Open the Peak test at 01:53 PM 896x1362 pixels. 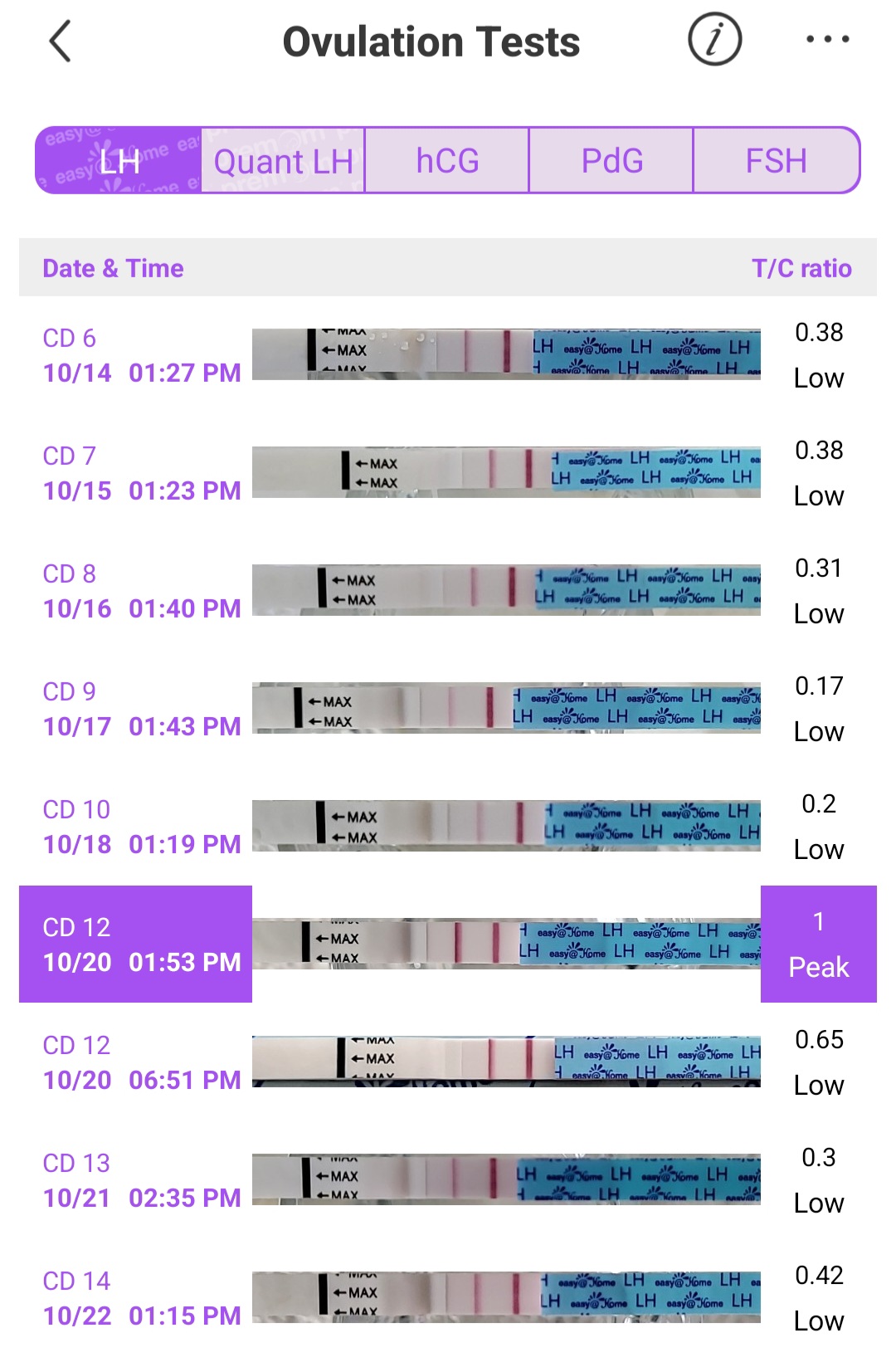click(x=448, y=945)
